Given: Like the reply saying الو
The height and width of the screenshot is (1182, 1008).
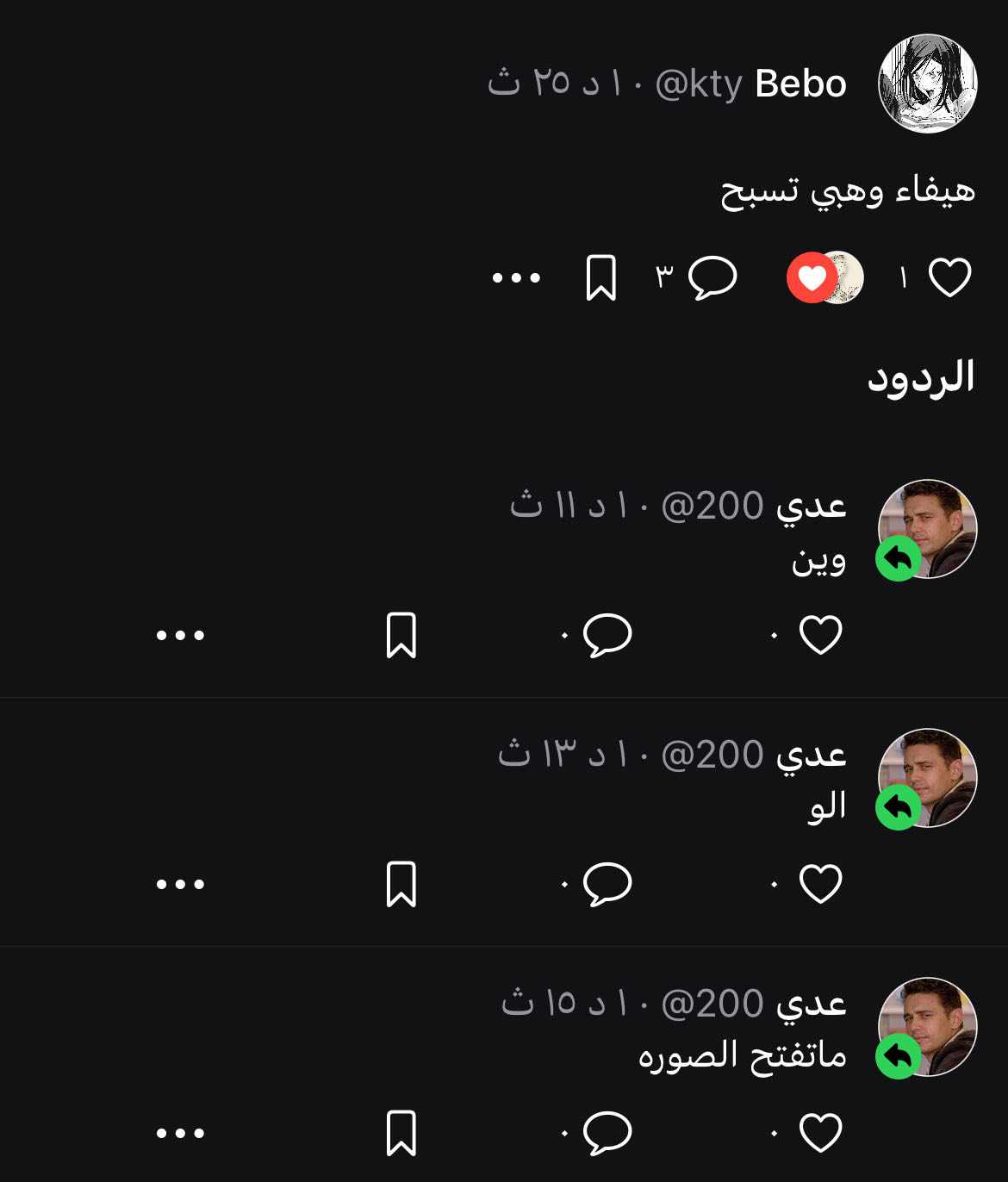Looking at the screenshot, I should (x=820, y=884).
